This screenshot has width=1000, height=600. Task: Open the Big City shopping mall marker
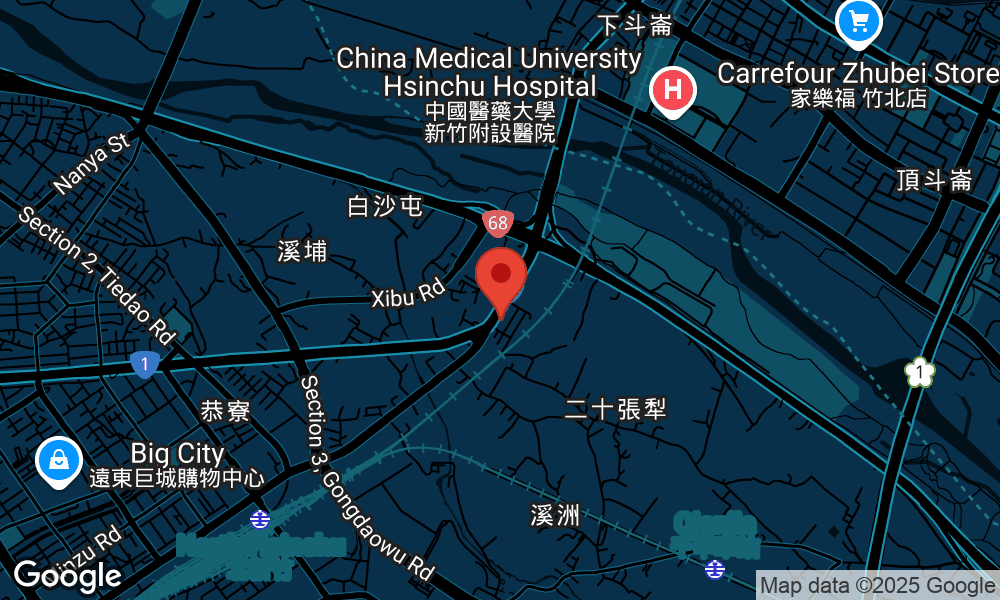(x=59, y=461)
